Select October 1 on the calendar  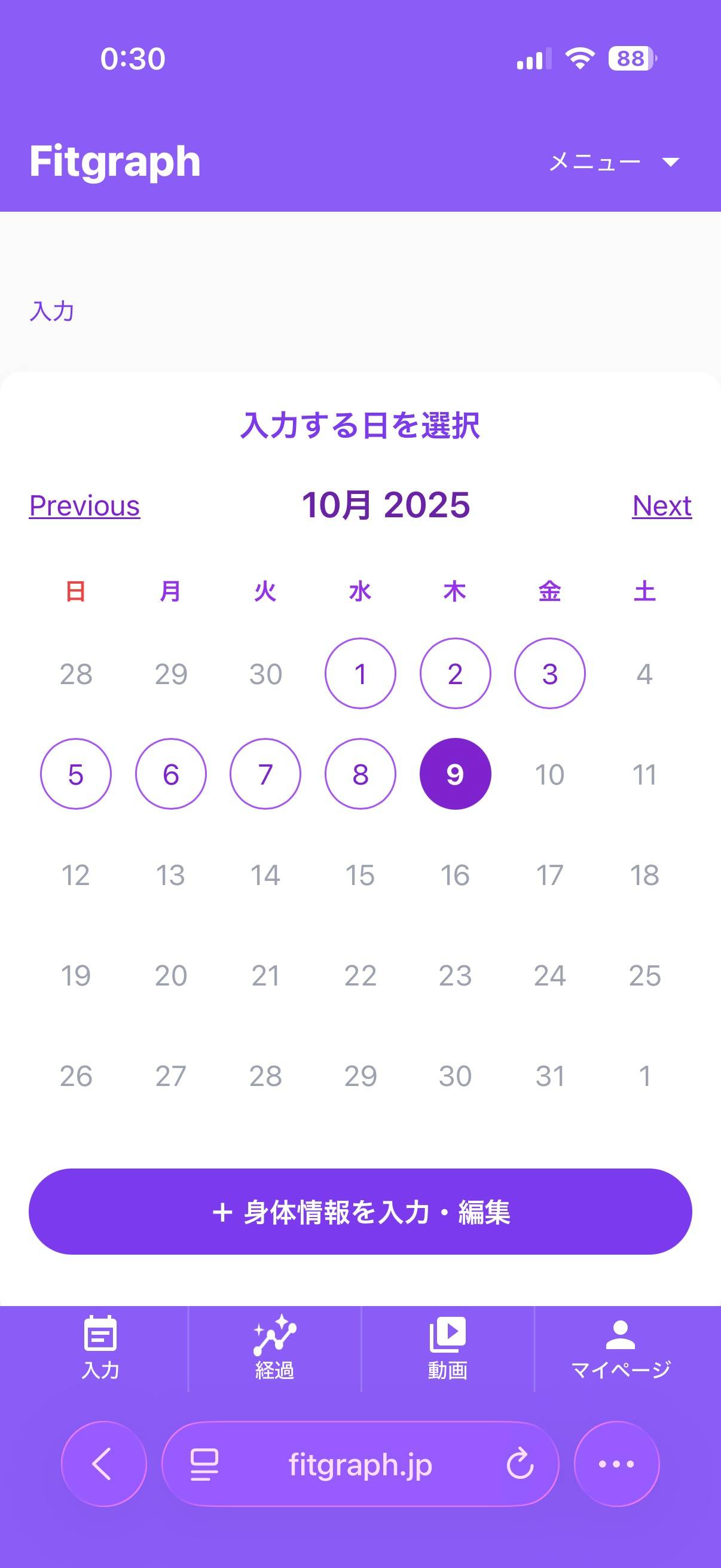tap(360, 673)
